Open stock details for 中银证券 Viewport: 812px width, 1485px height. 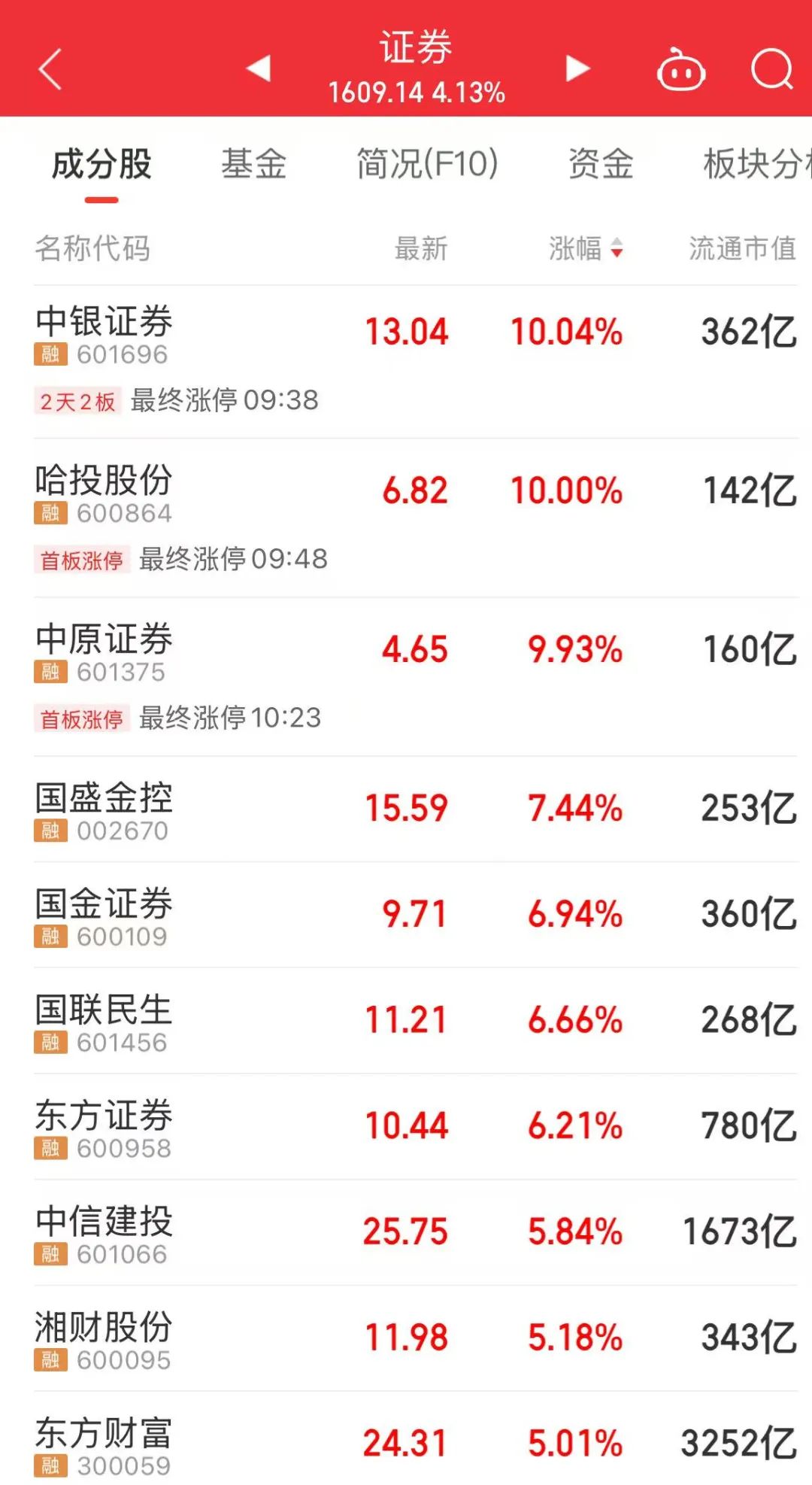(104, 322)
